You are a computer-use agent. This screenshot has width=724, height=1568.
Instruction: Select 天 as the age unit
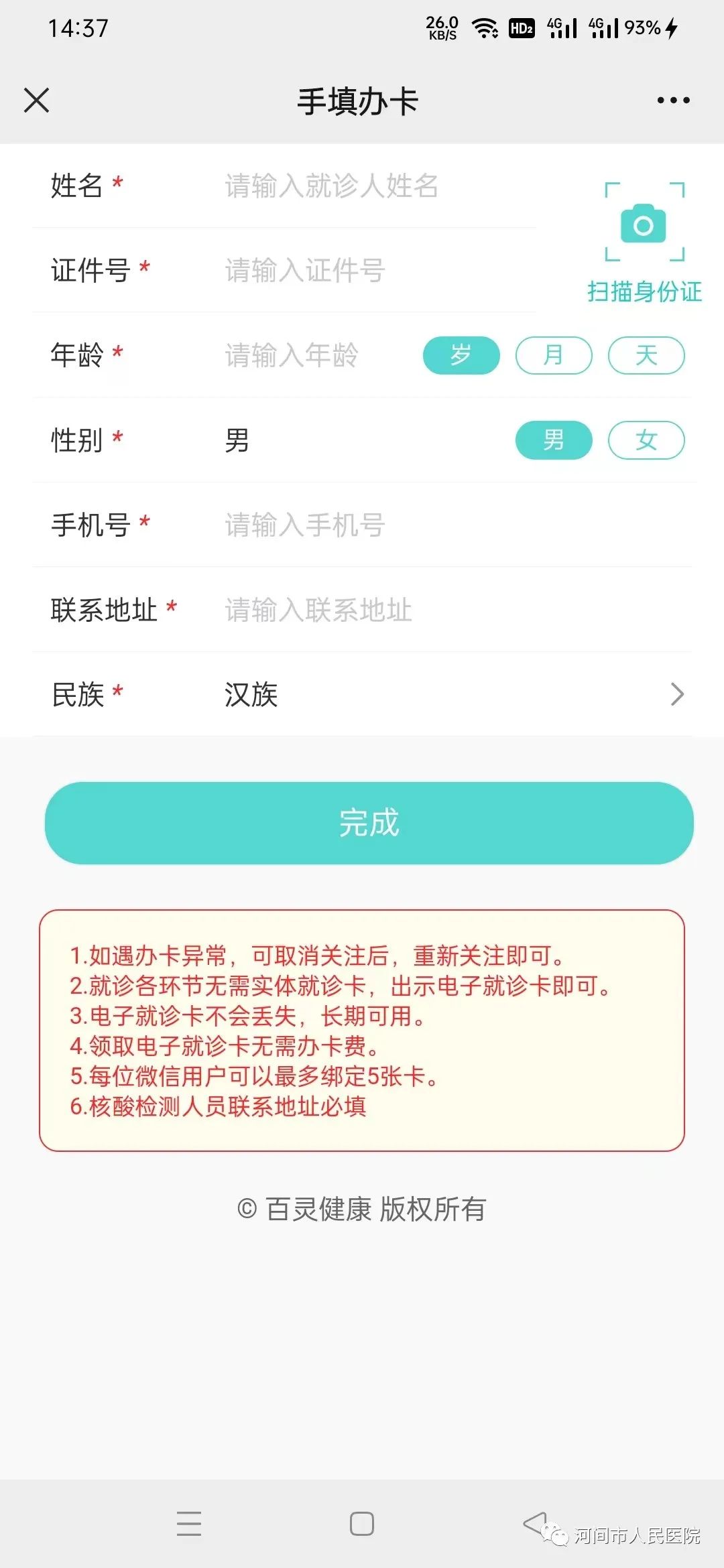pos(646,355)
